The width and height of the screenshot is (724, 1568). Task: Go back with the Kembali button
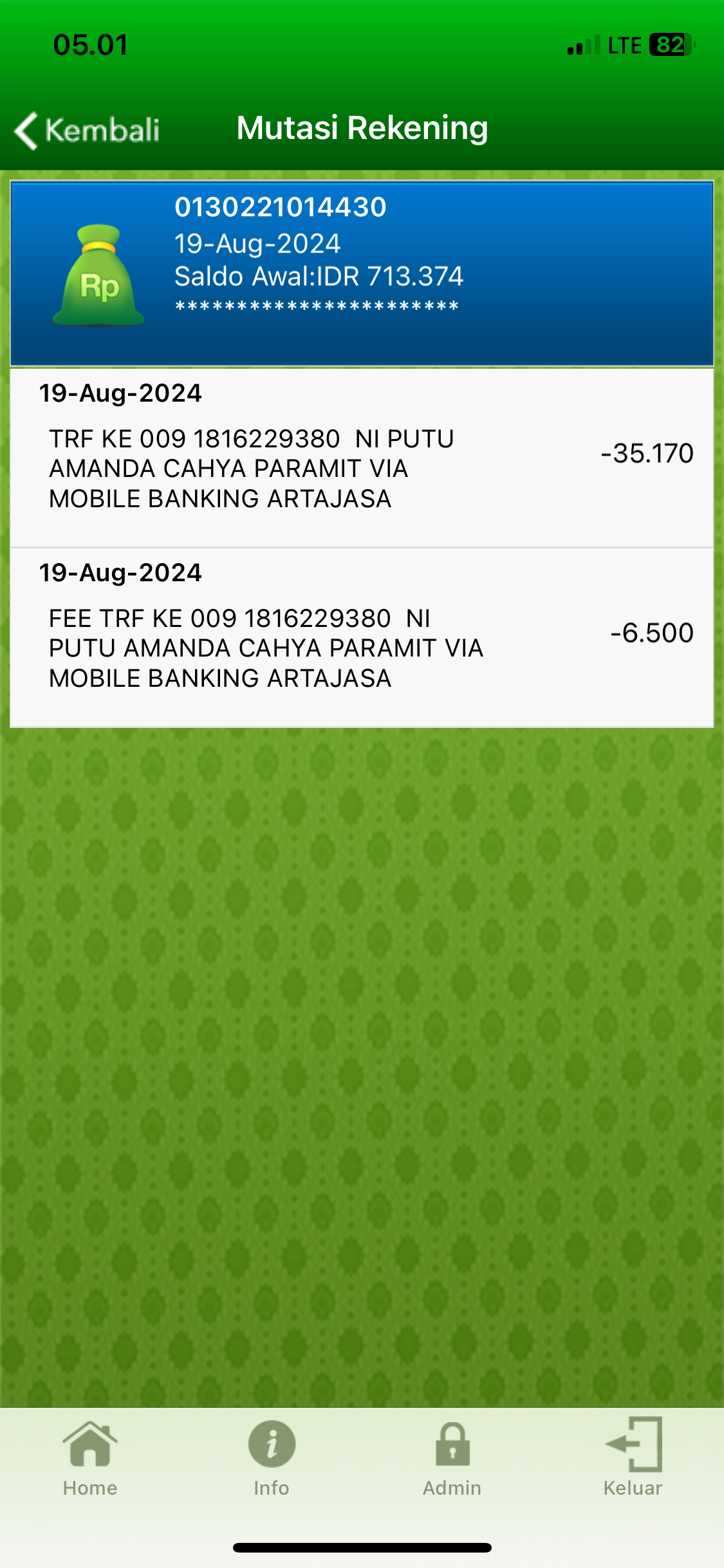[x=88, y=130]
